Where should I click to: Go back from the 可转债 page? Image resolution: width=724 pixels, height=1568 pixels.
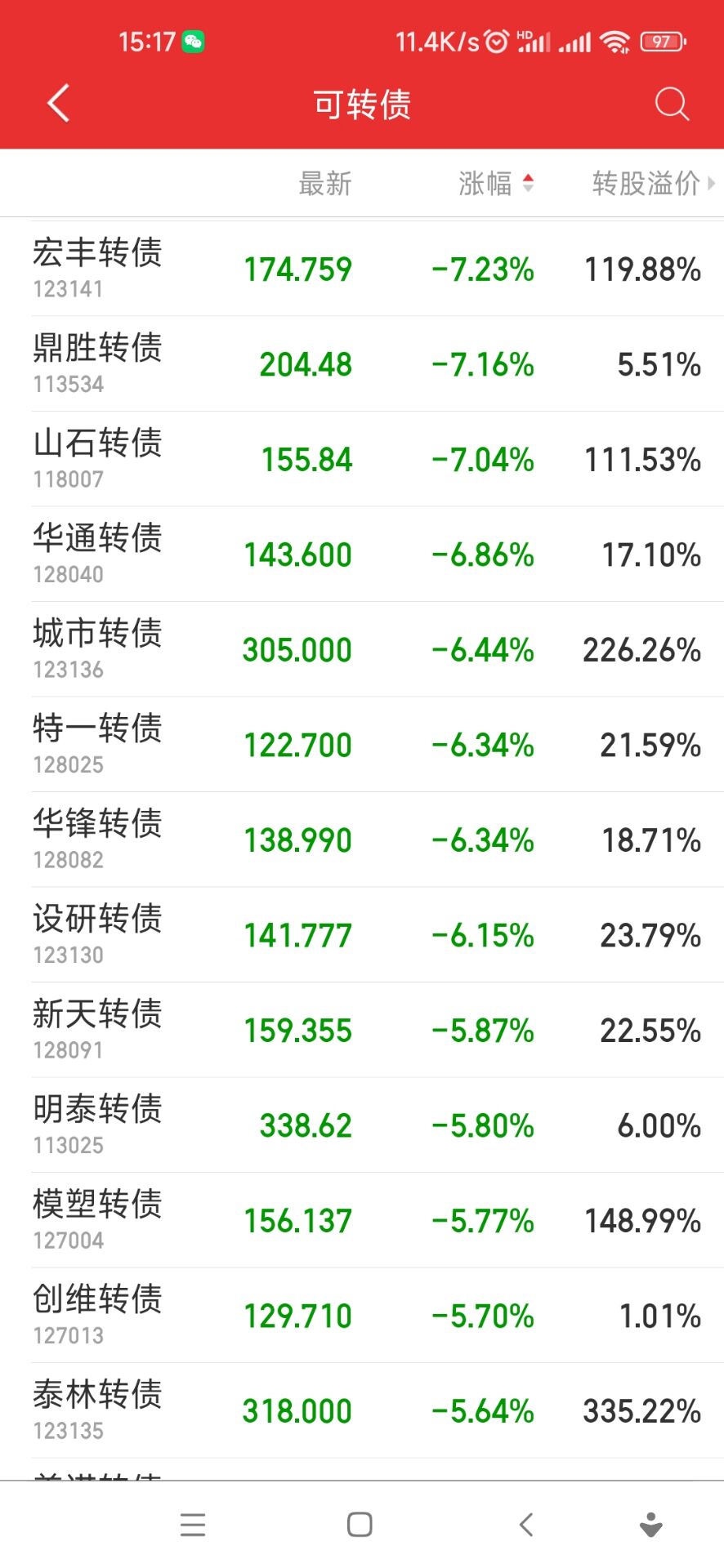tap(59, 104)
